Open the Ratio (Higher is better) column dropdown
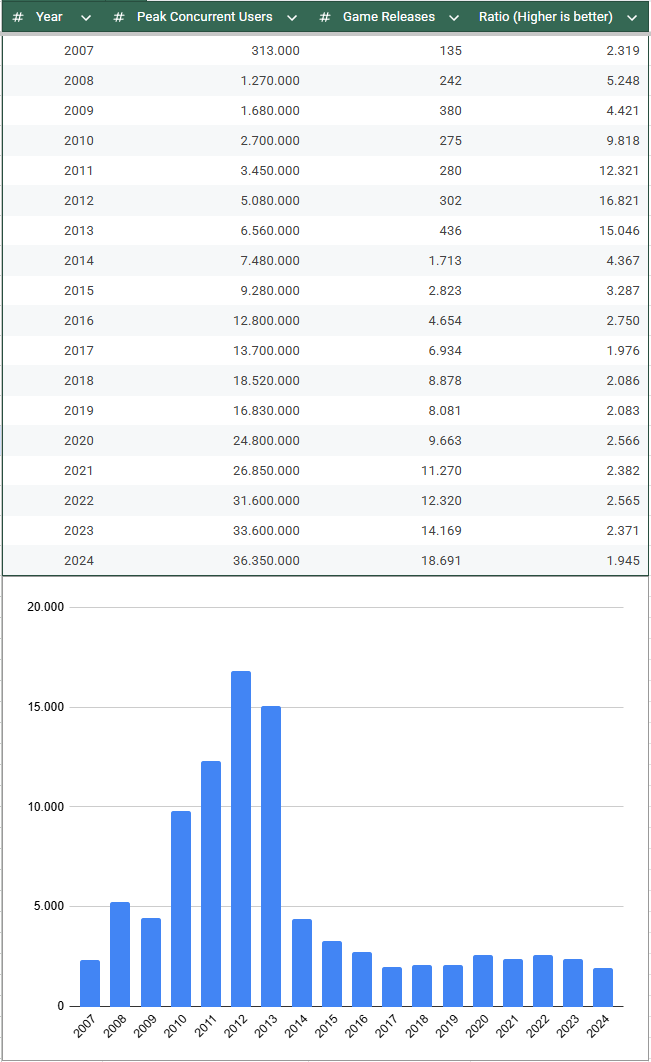Image resolution: width=651 pixels, height=1062 pixels. click(x=632, y=18)
